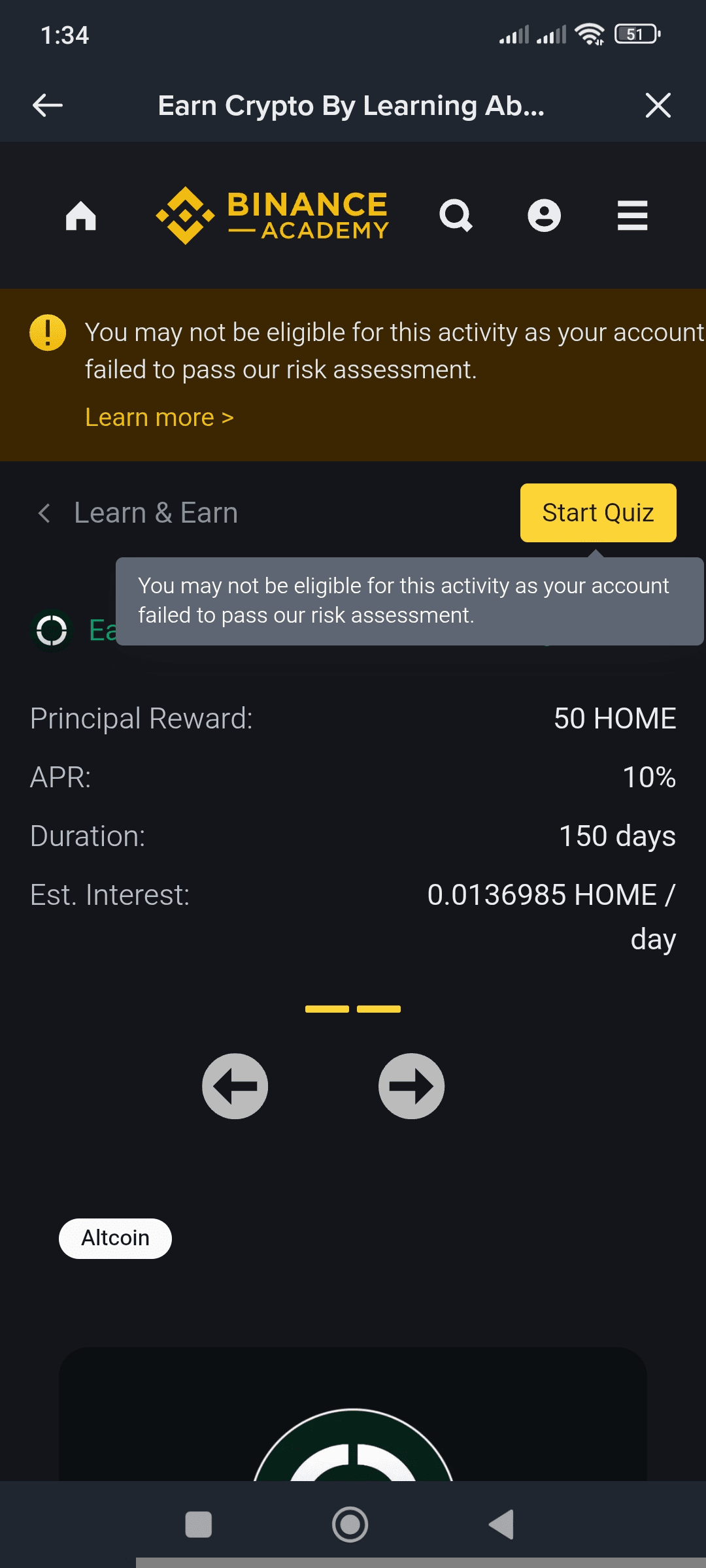Open the Binance Academy search icon
Viewport: 706px width, 1568px height.
[x=456, y=216]
